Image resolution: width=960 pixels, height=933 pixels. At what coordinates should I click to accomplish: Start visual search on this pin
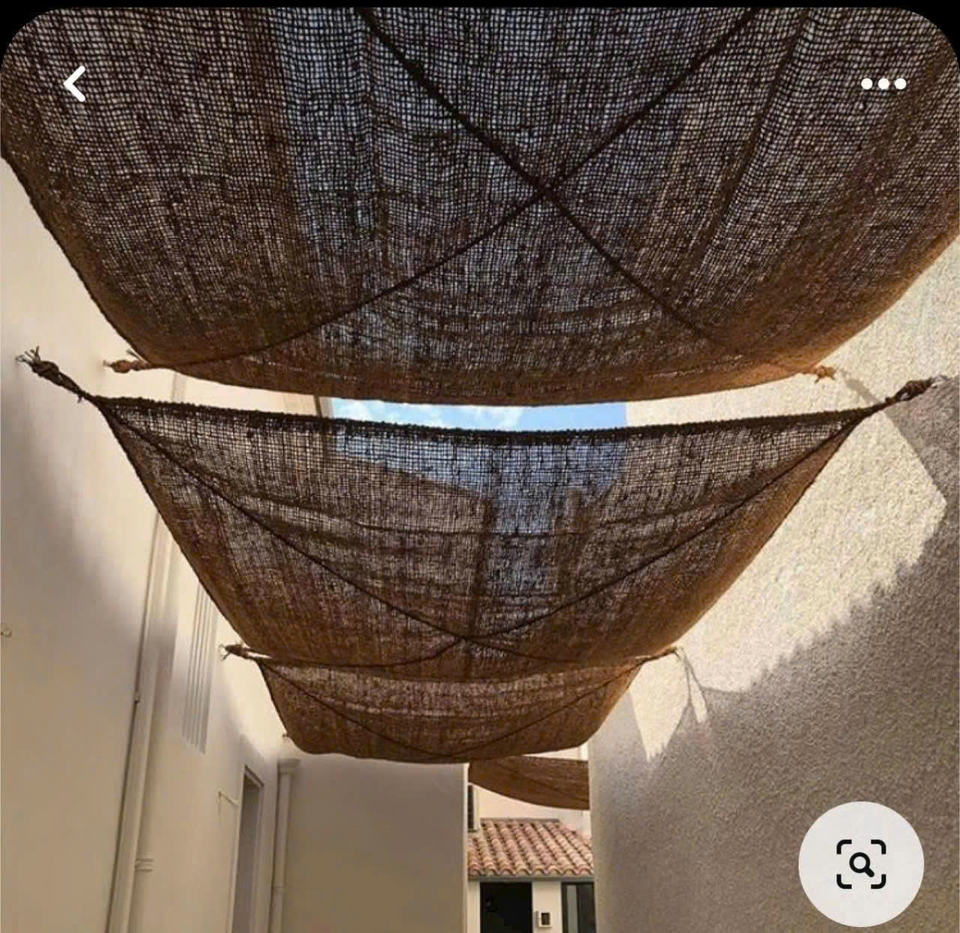[861, 863]
